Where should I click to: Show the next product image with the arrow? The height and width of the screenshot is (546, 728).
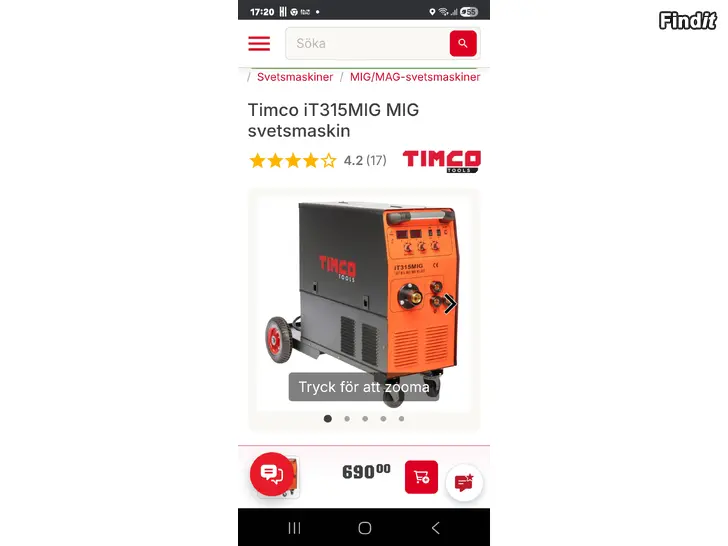[x=450, y=304]
